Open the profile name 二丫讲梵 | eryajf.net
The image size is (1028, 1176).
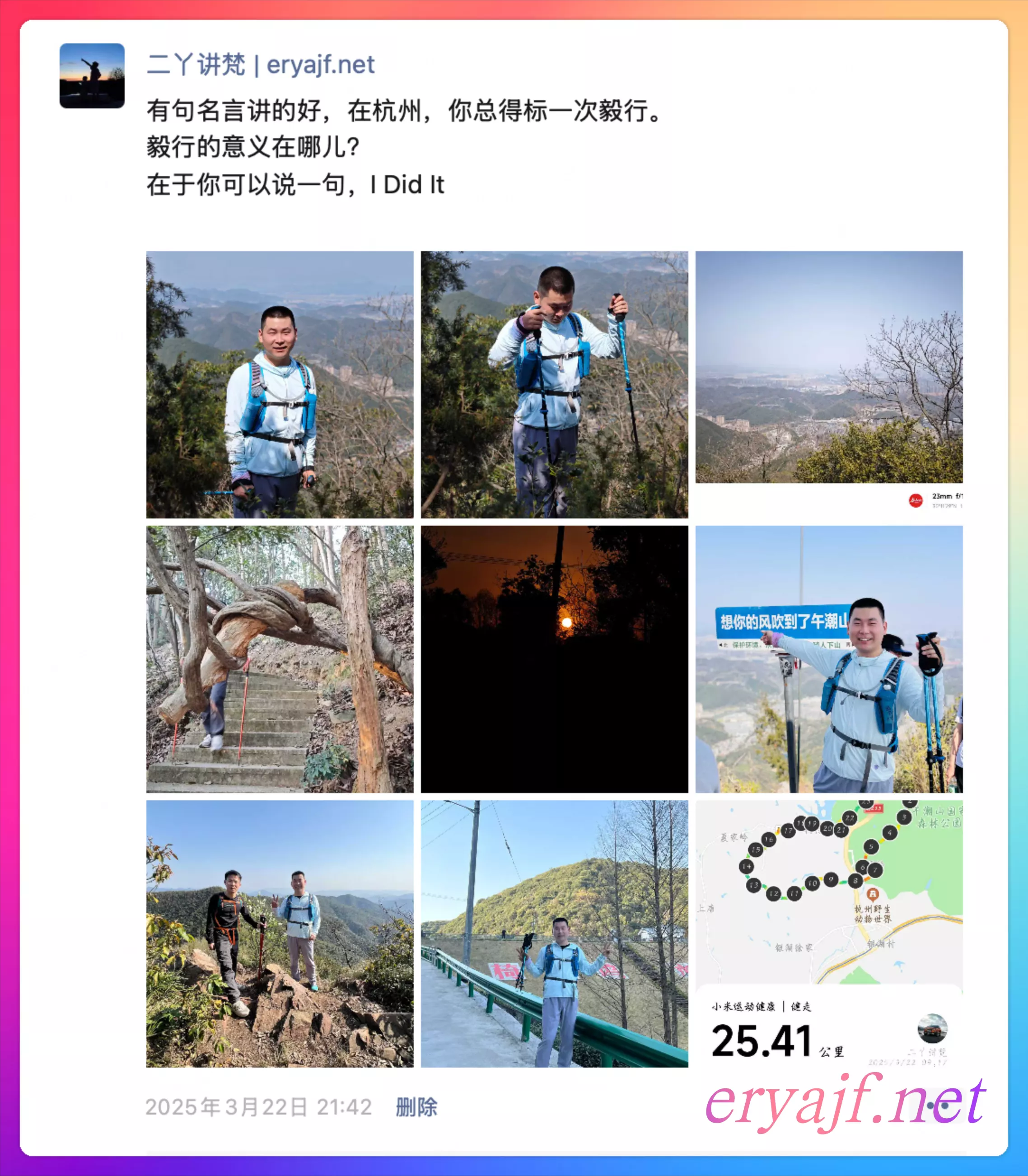tap(261, 64)
